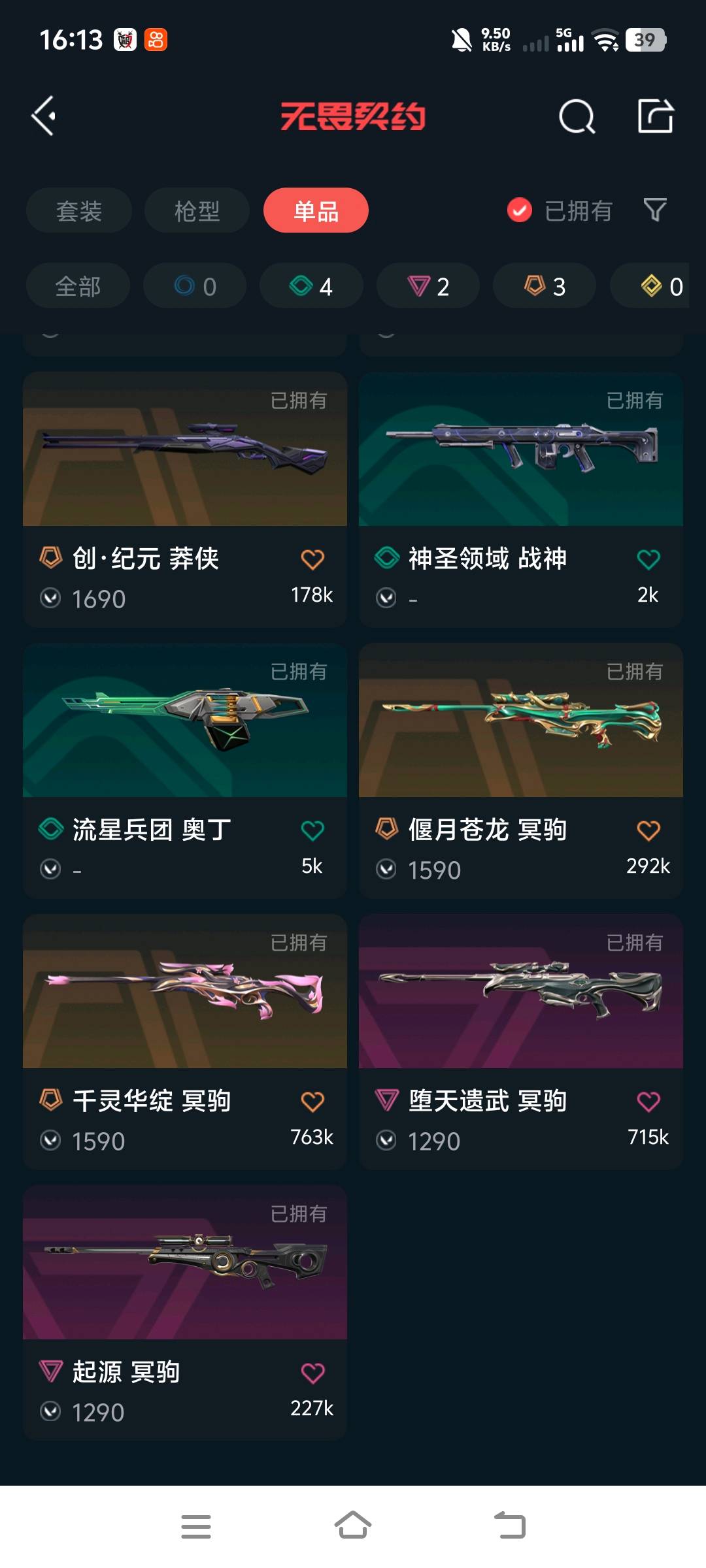
Task: Filter by the green tier chip showing 4
Action: pyautogui.click(x=311, y=286)
